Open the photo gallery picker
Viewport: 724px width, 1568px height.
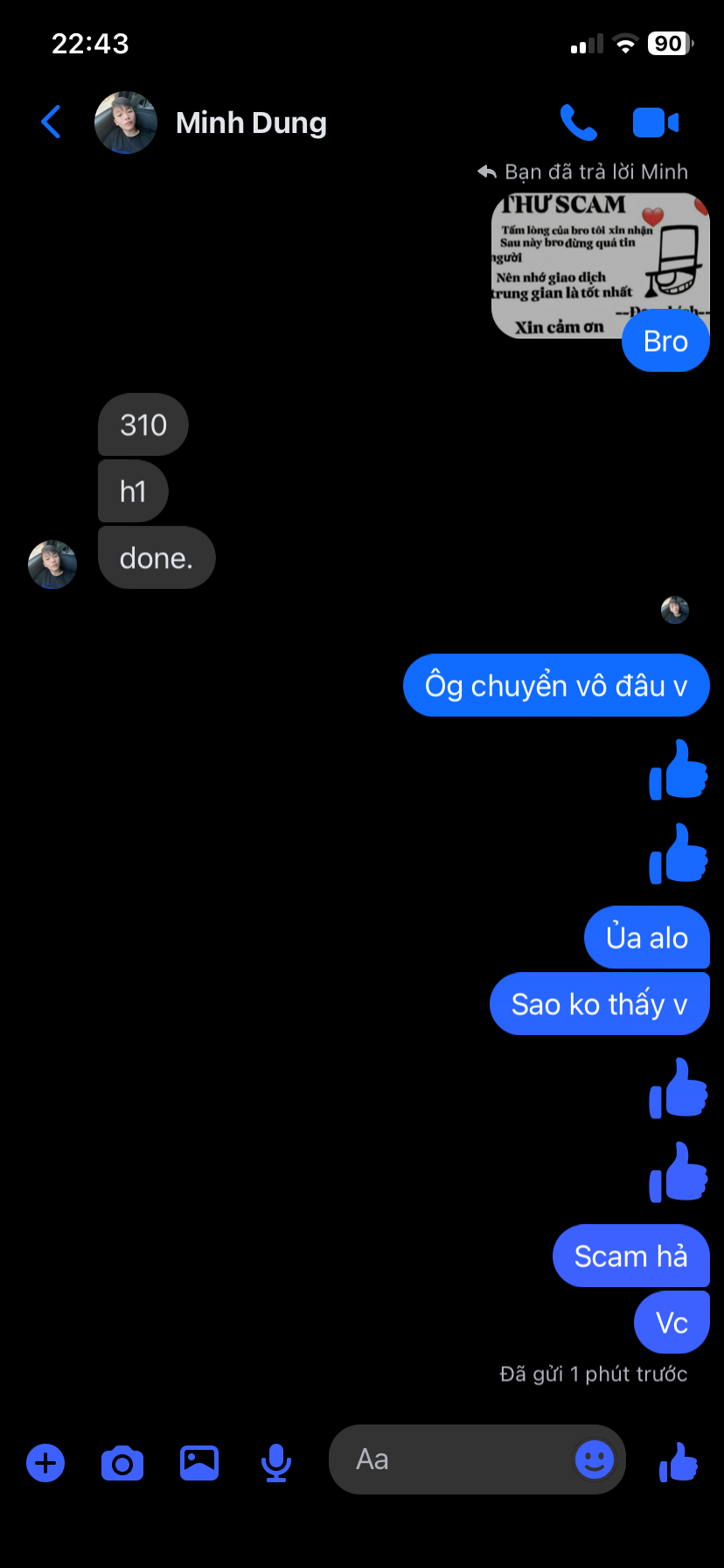click(199, 1462)
